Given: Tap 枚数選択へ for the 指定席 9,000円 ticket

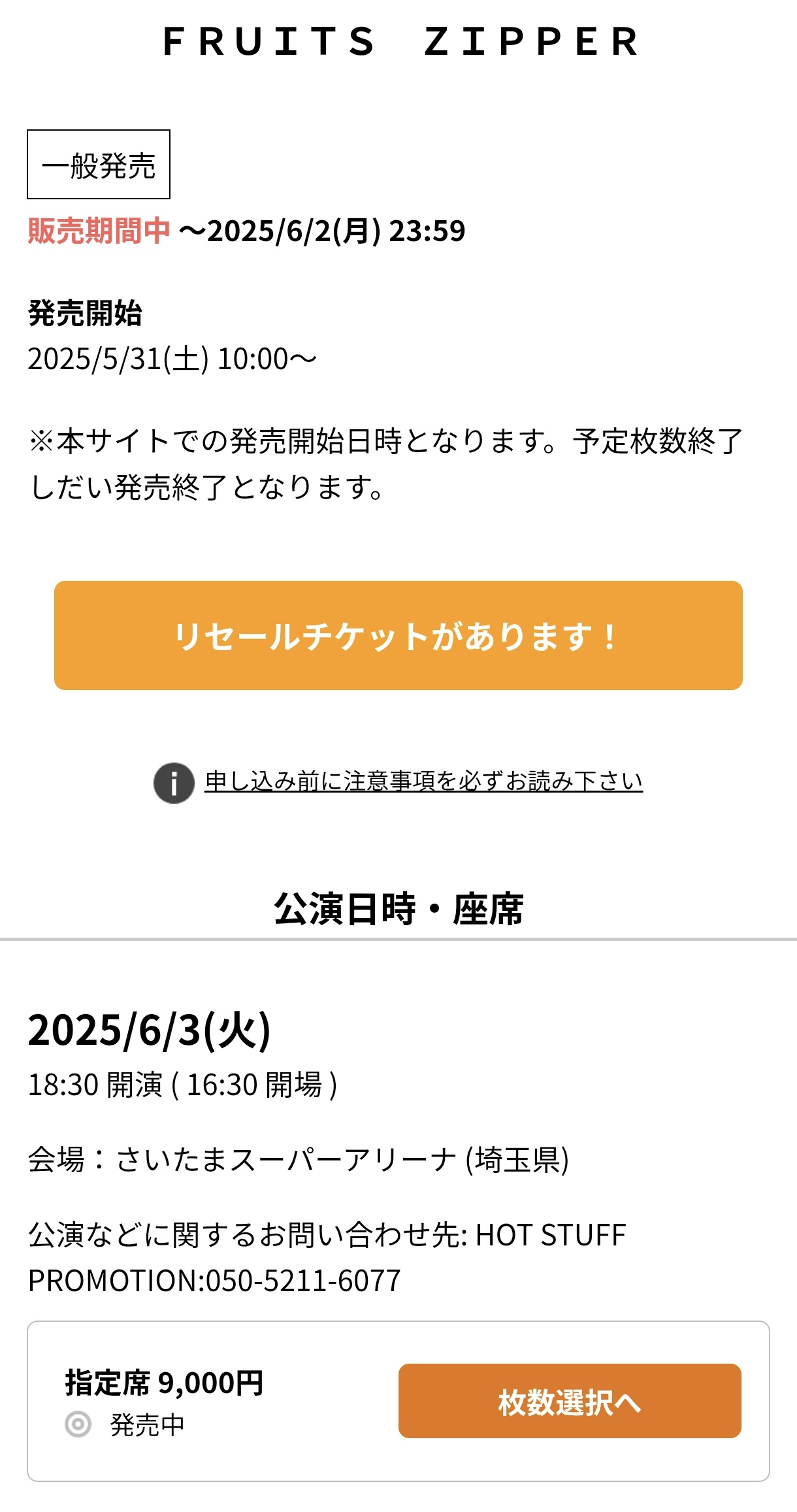Looking at the screenshot, I should click(569, 1401).
